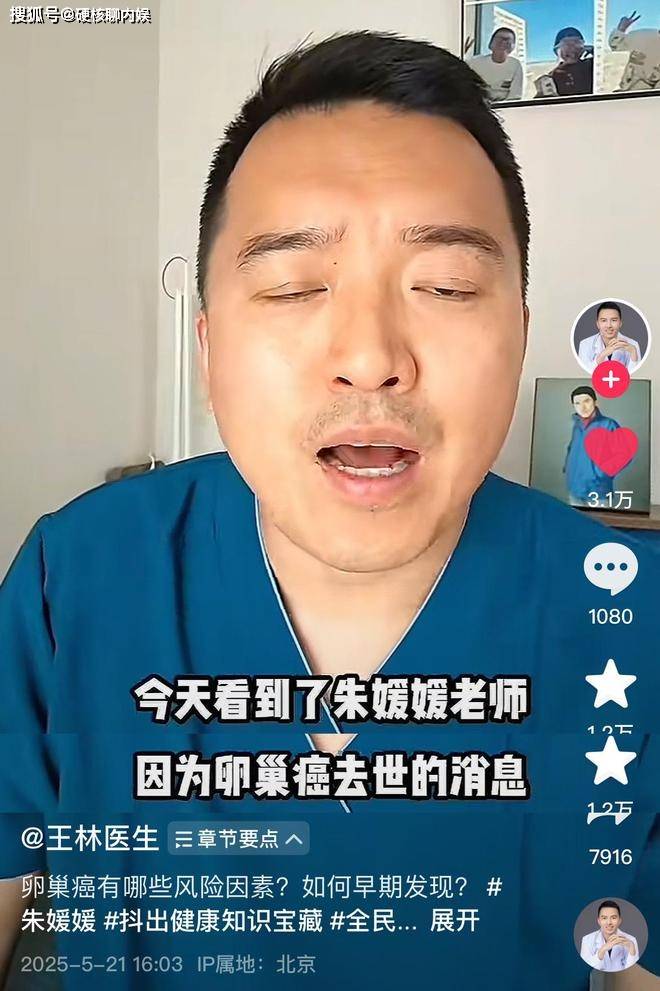This screenshot has height=991, width=660.
Task: Open the comments with 1080 replies
Action: pyautogui.click(x=610, y=571)
